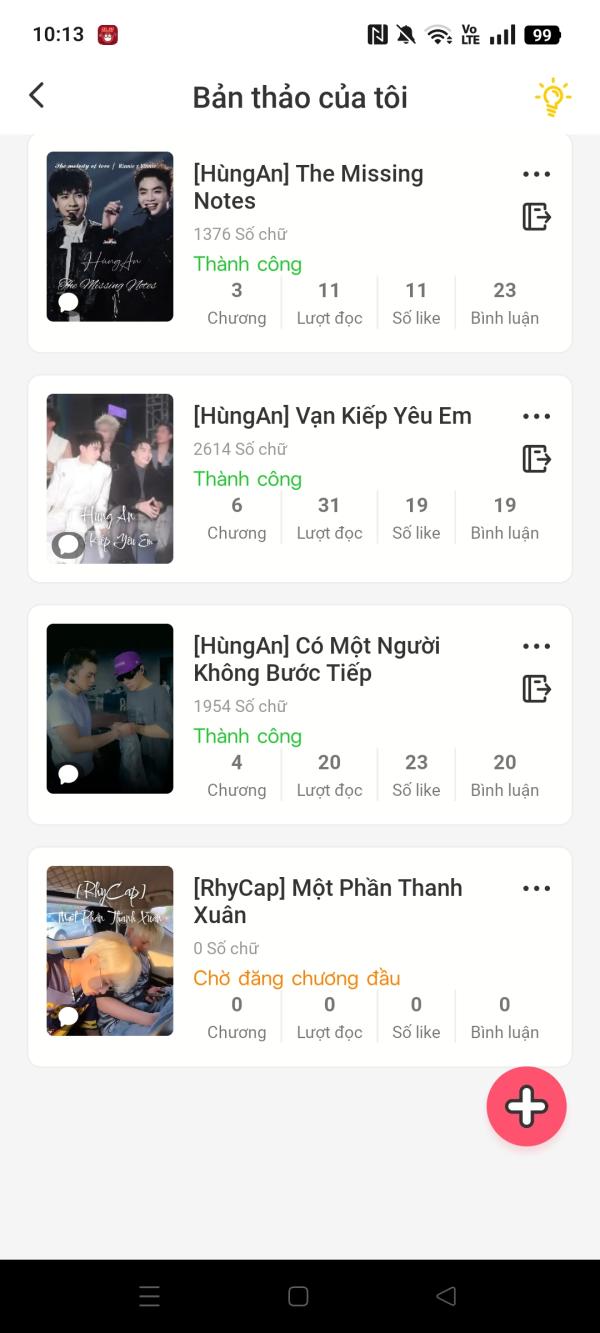600x1333 pixels.
Task: Tap the export icon for The Missing Notes
Action: [x=536, y=216]
